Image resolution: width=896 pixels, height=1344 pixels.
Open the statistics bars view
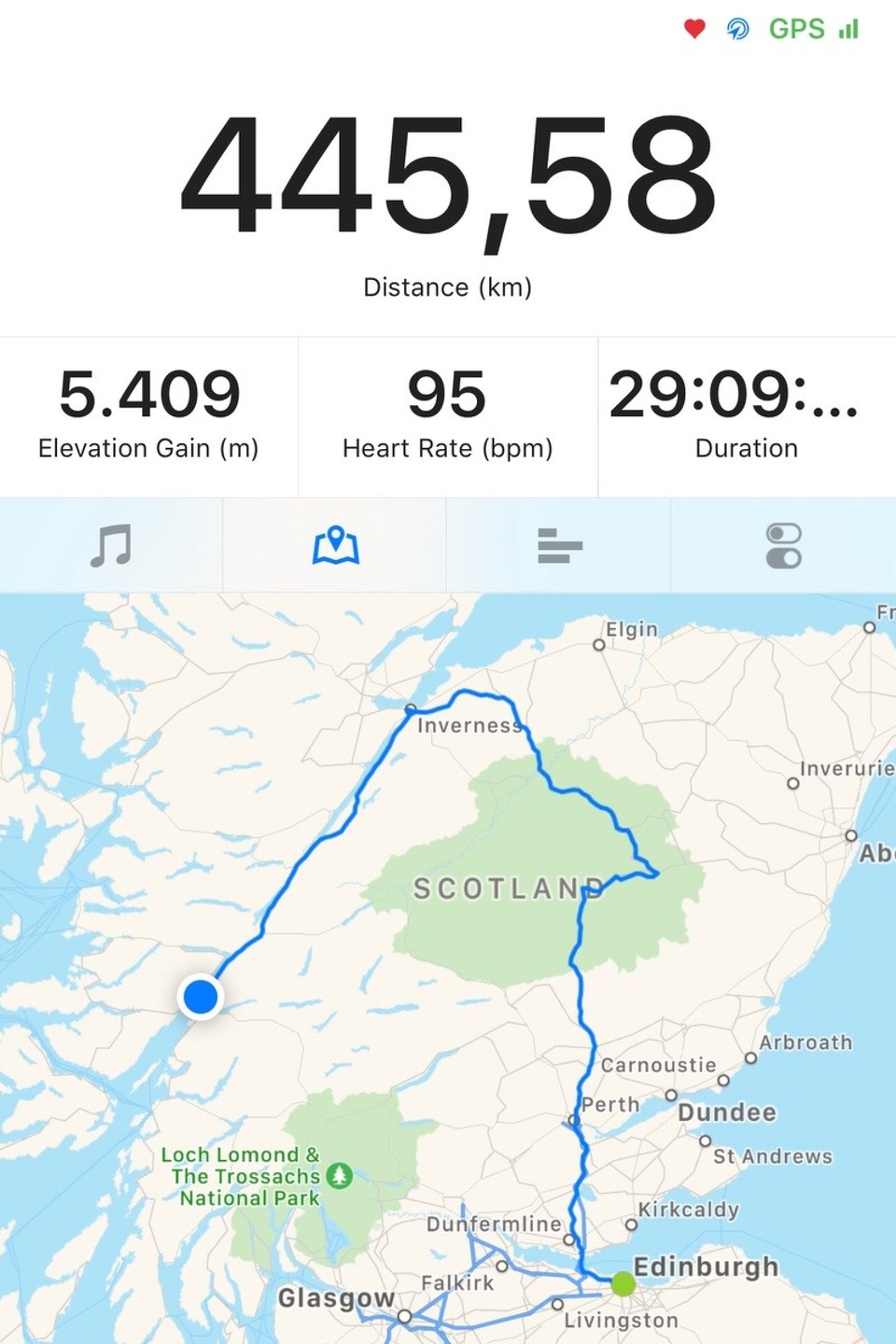(x=558, y=546)
